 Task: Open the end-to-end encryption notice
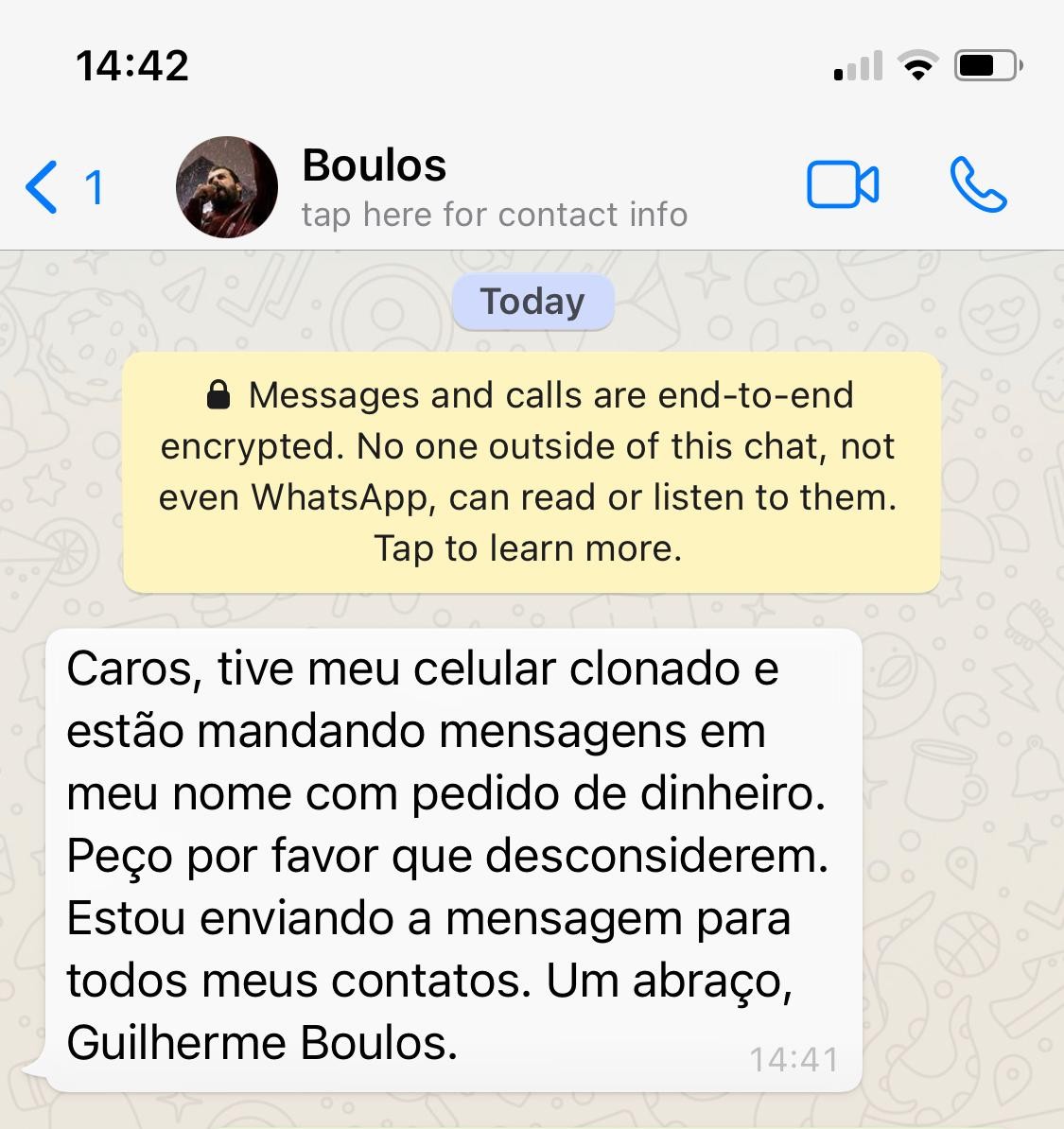pos(531,472)
